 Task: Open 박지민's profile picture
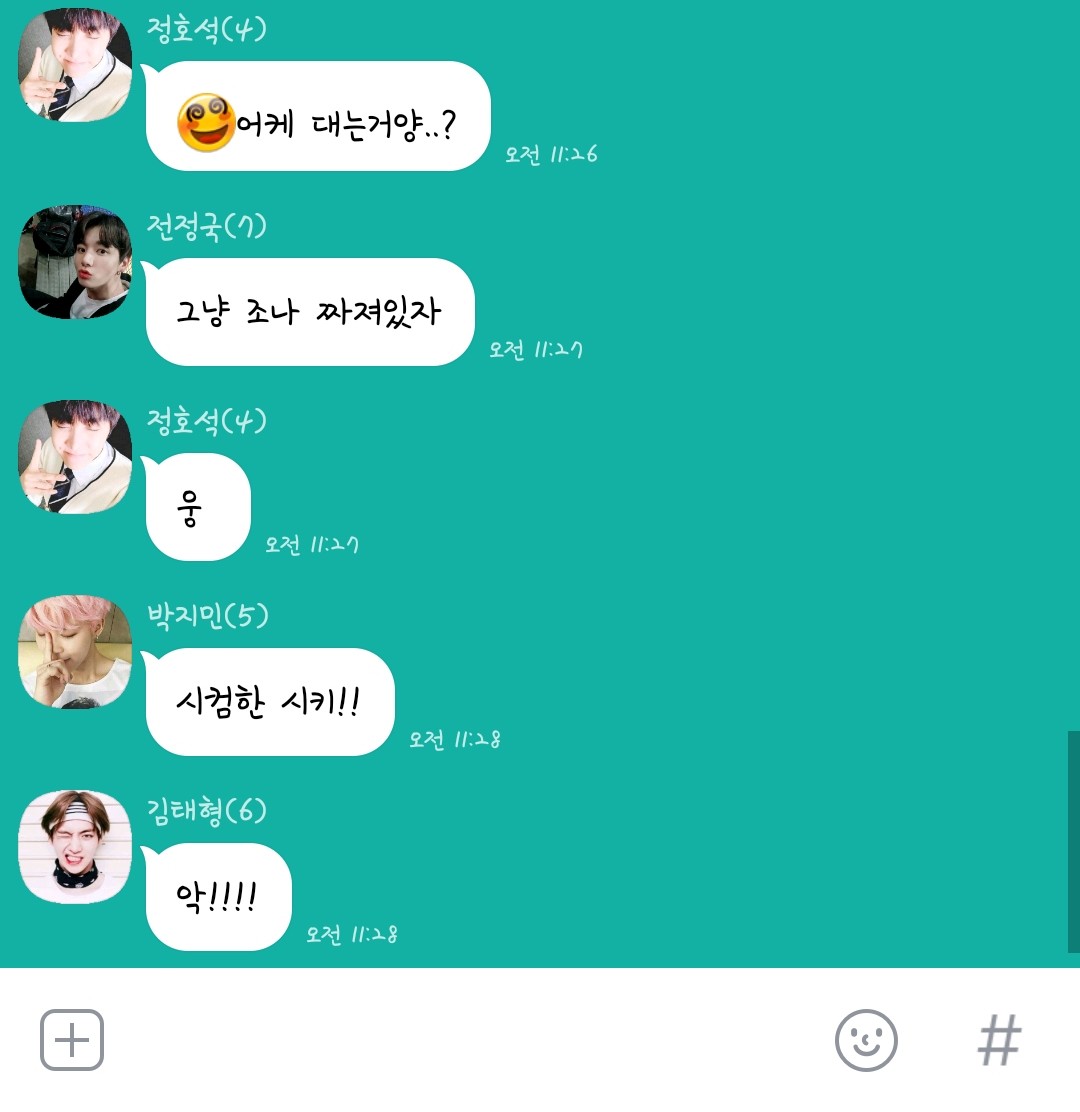pos(75,652)
